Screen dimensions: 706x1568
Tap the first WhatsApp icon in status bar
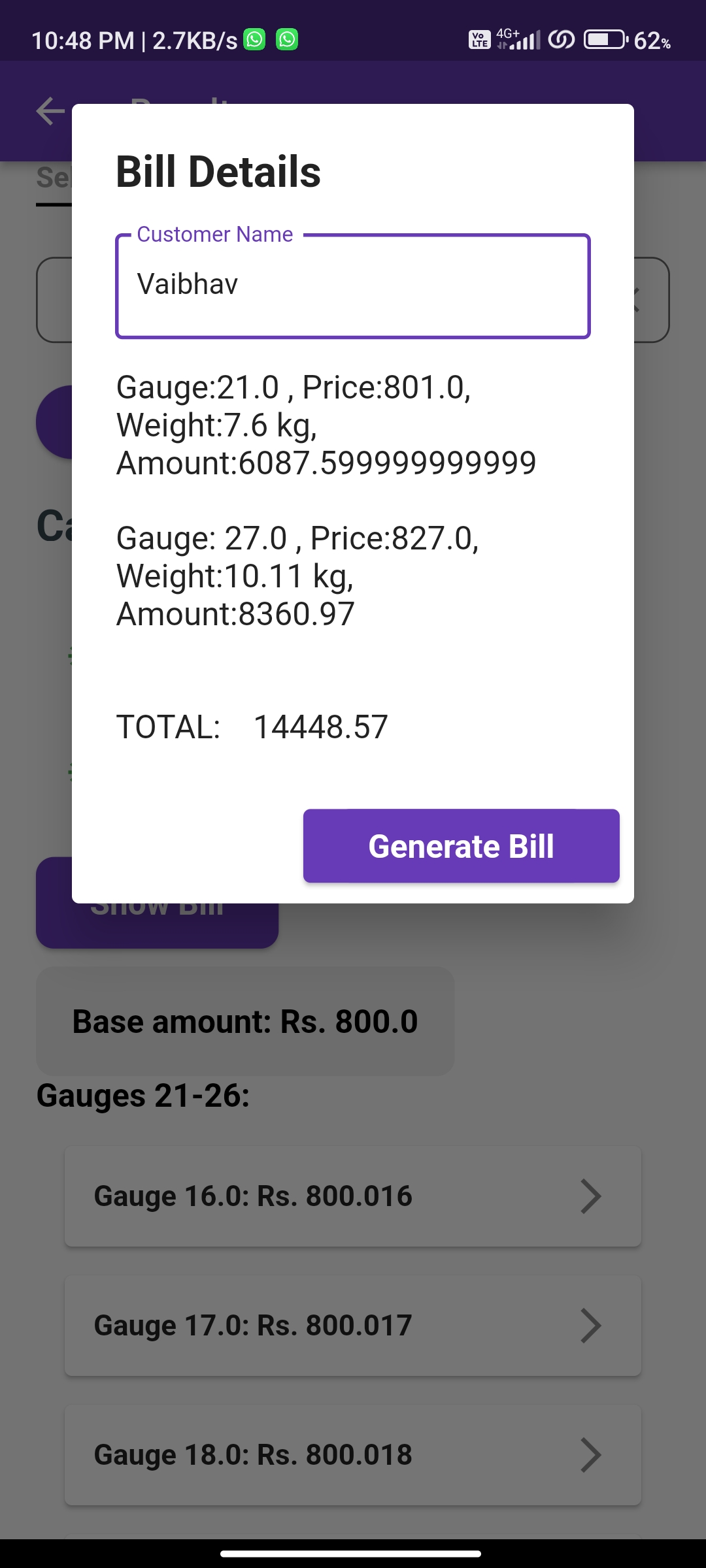click(254, 39)
